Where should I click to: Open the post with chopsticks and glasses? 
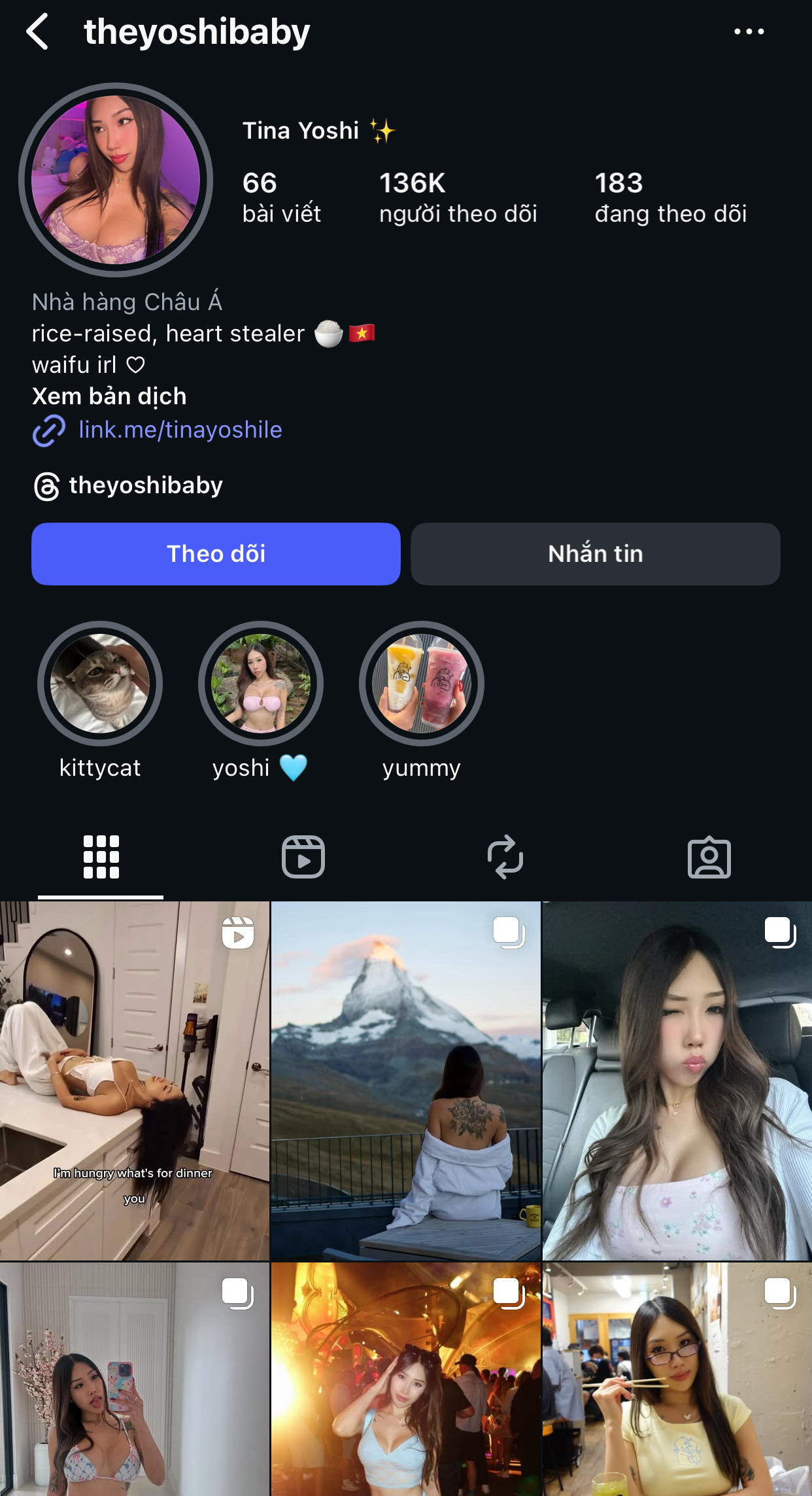click(x=677, y=1380)
